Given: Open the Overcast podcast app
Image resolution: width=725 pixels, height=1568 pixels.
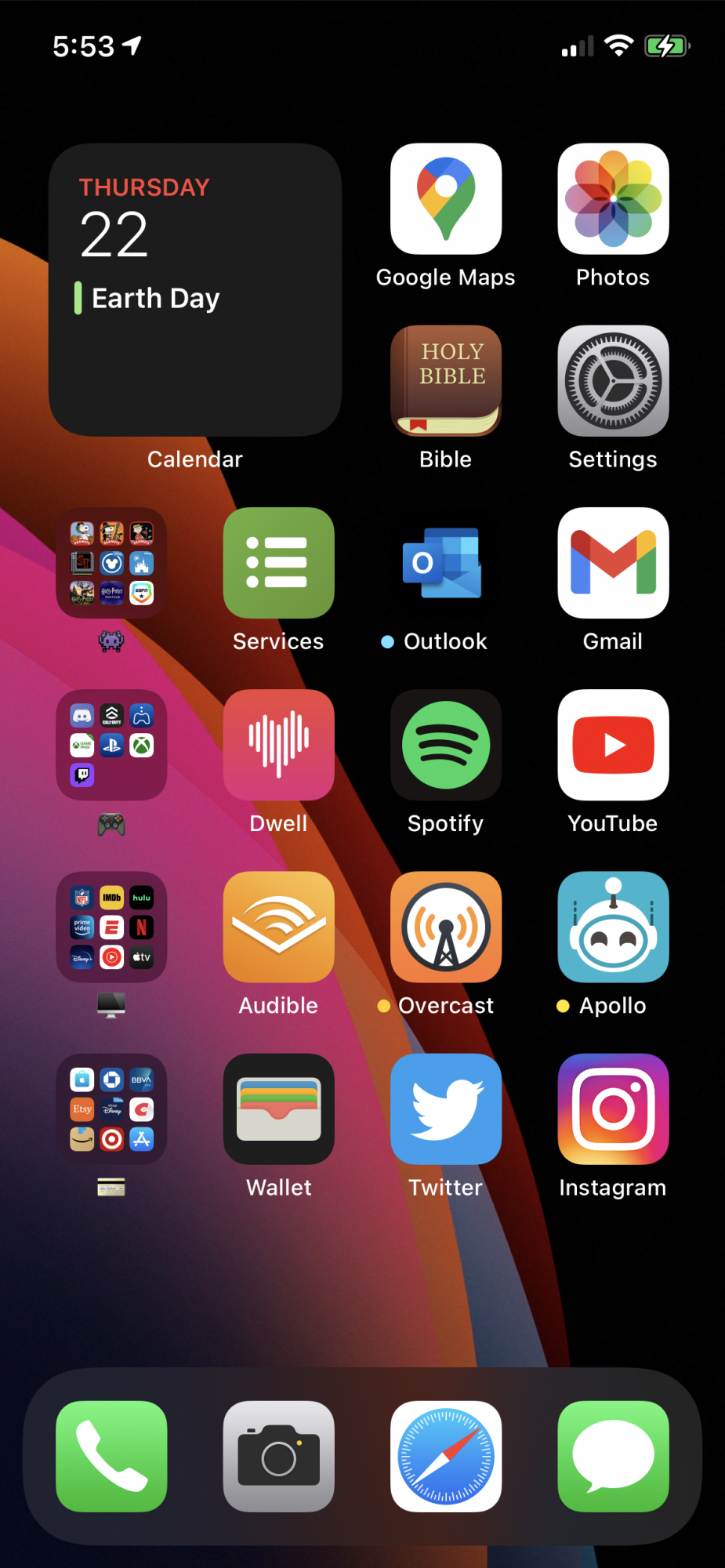Looking at the screenshot, I should tap(445, 927).
